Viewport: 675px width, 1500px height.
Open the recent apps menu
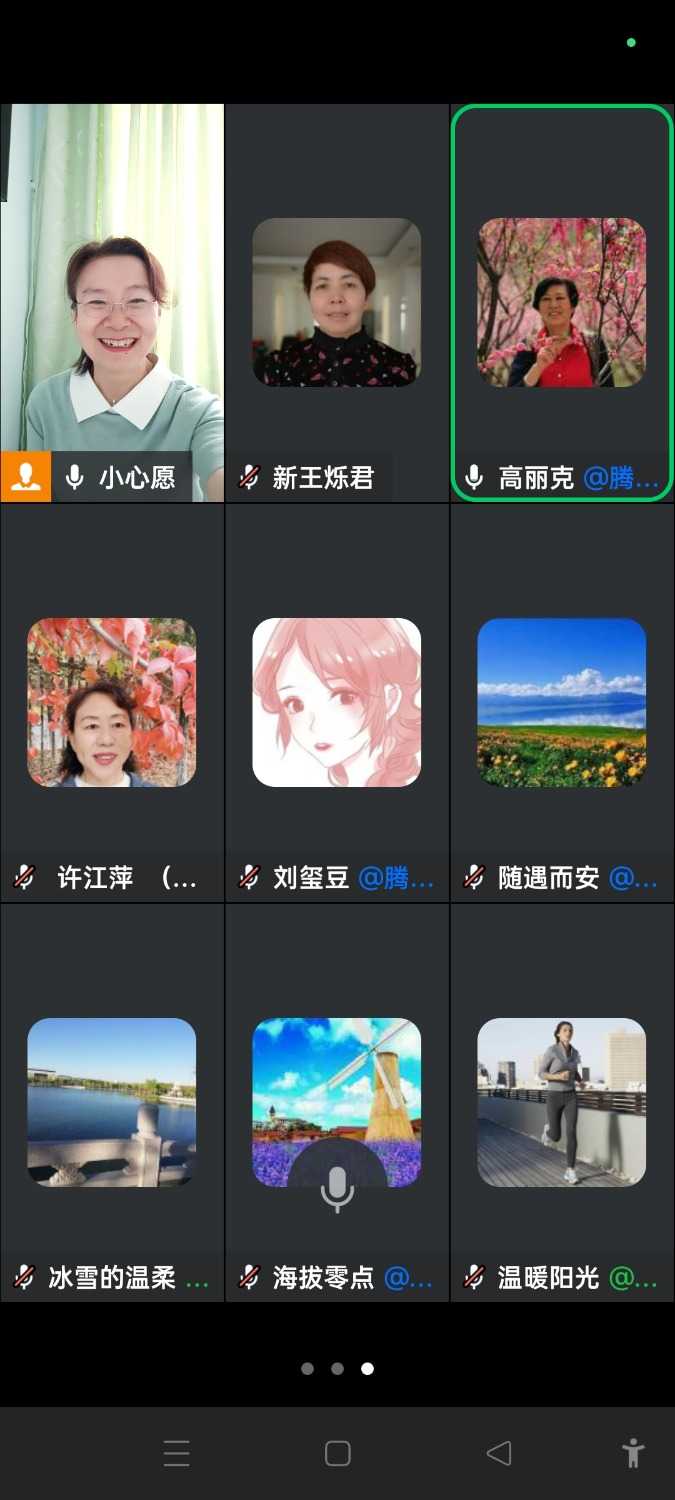177,1453
